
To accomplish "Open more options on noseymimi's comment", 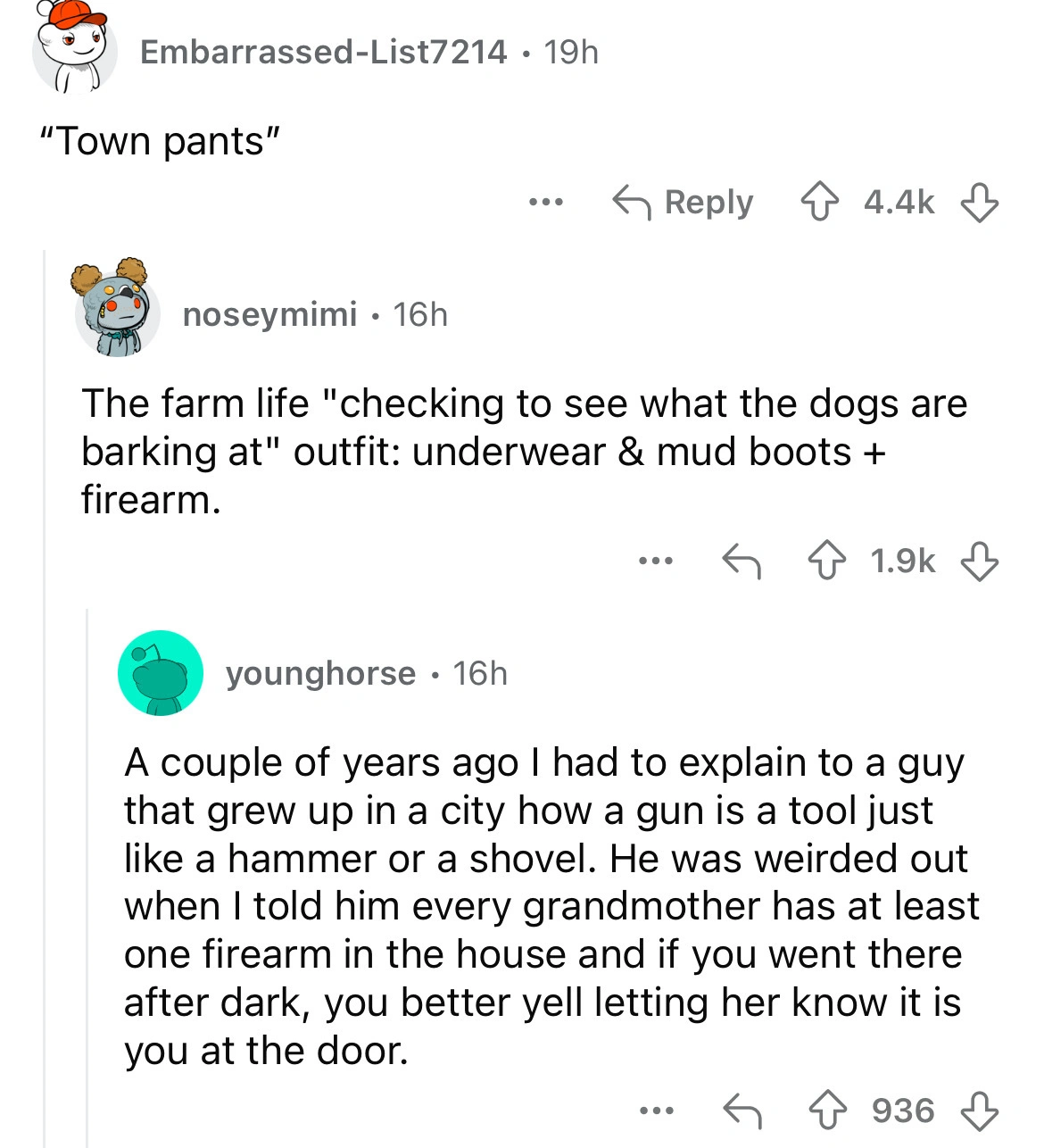I will pyautogui.click(x=656, y=562).
